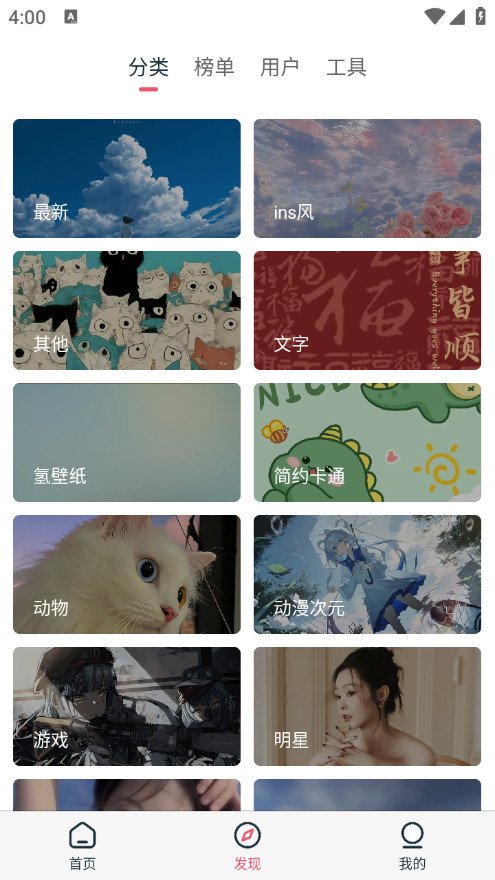Browse the 明星 category

coord(368,707)
